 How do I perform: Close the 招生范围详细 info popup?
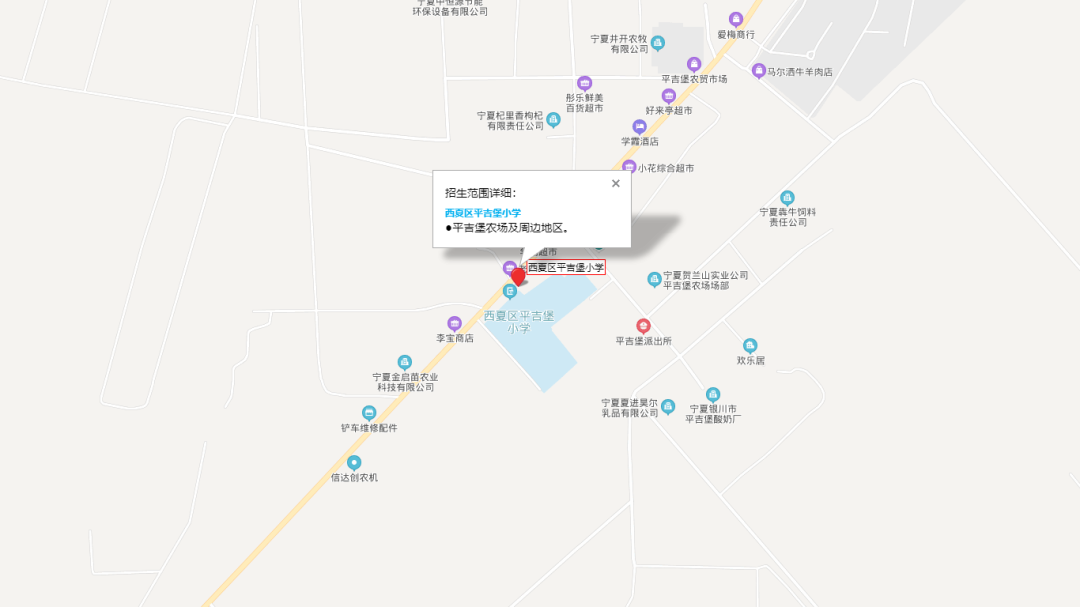coord(616,183)
